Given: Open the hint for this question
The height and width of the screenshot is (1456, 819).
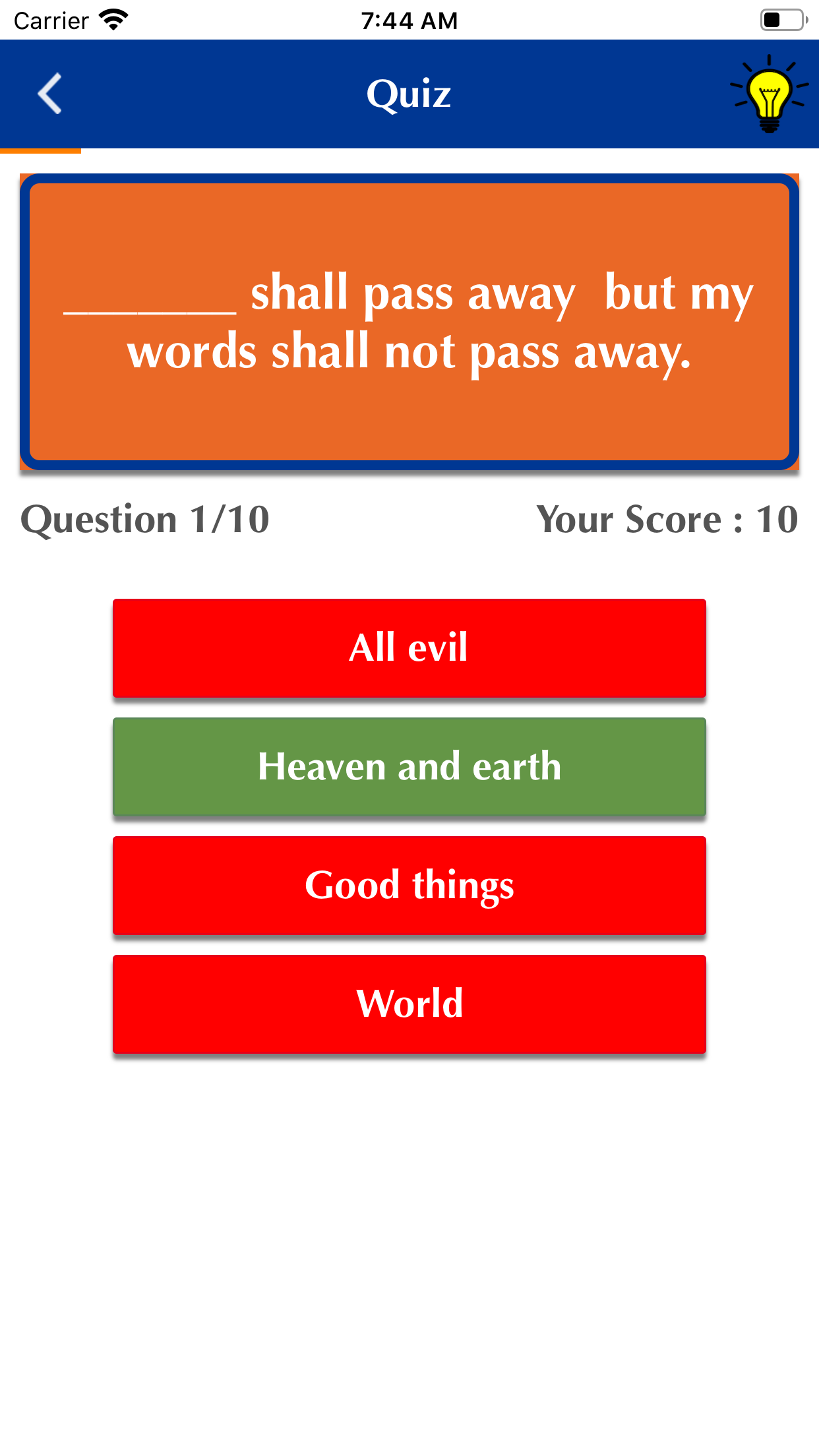Looking at the screenshot, I should [x=769, y=95].
